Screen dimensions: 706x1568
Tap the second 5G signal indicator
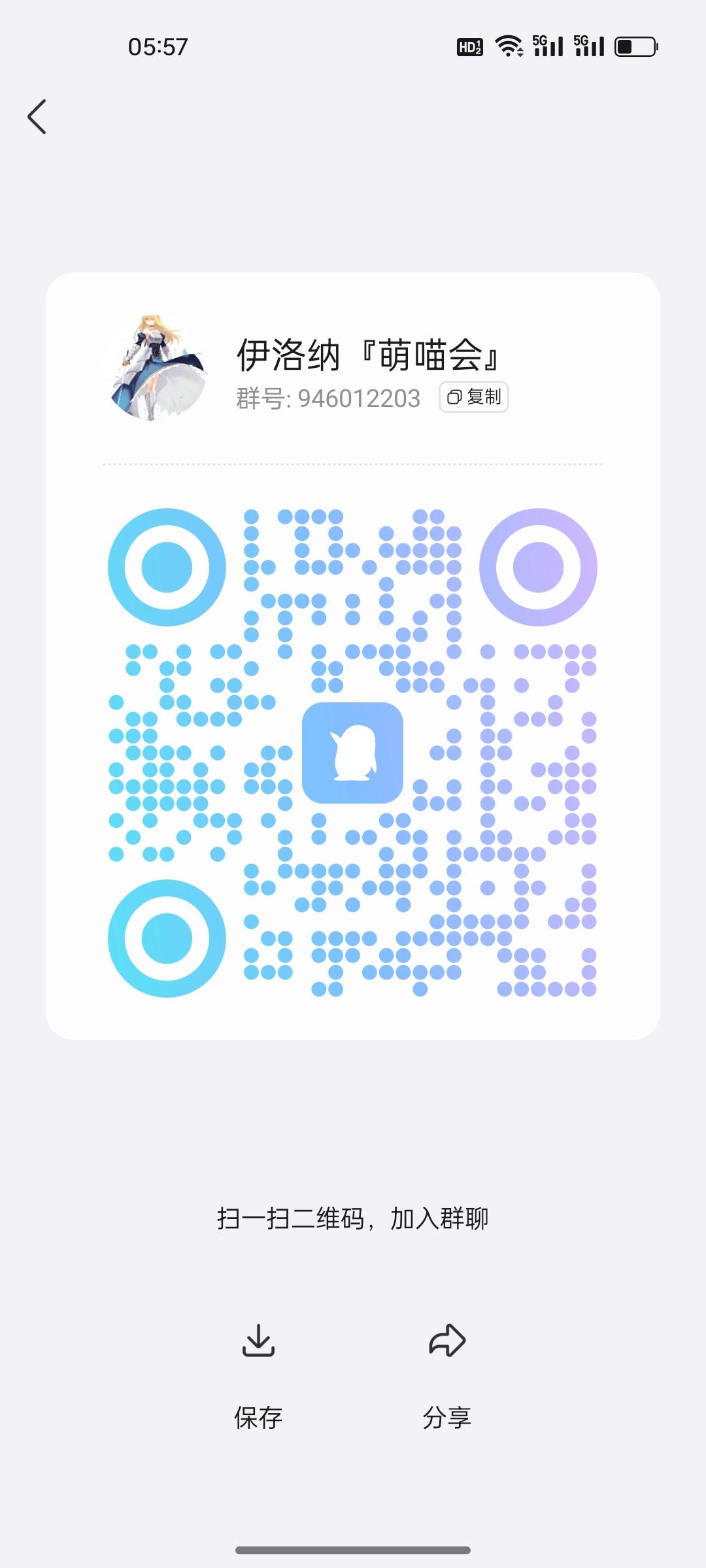point(590,46)
